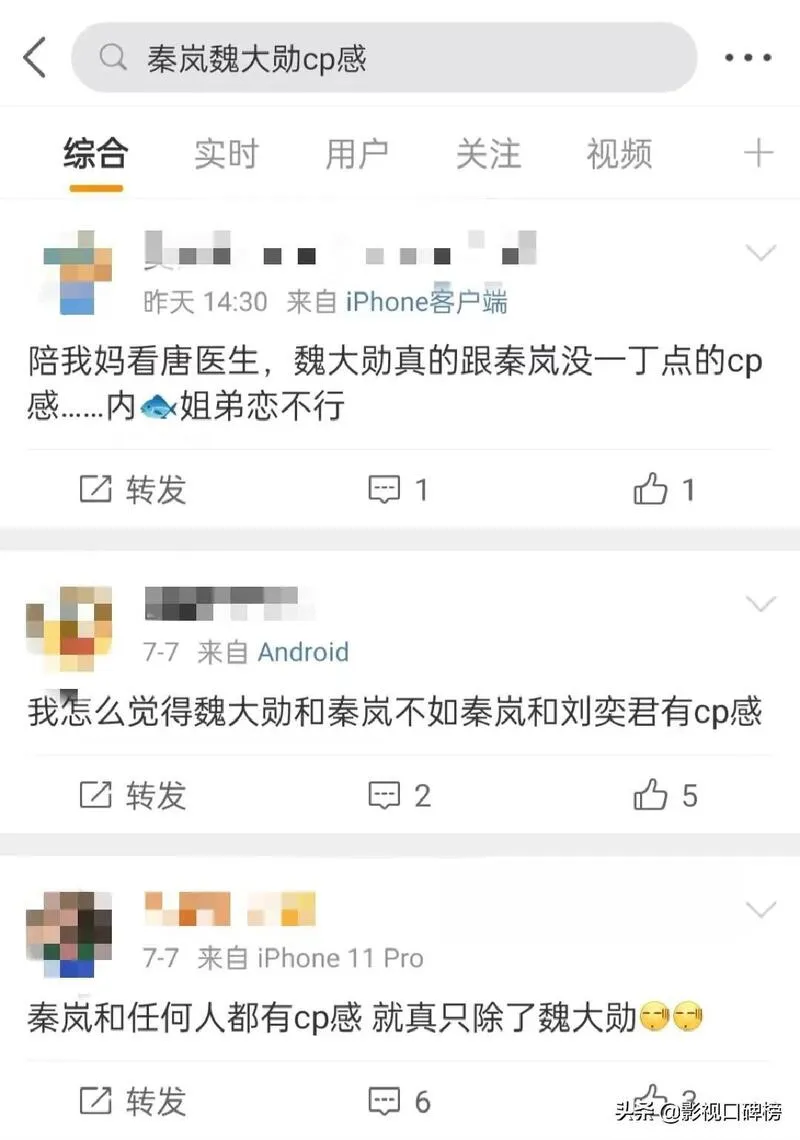This screenshot has width=800, height=1140.
Task: Repost the post 秦岚和任何人都有cp感
Action: coord(133,1101)
